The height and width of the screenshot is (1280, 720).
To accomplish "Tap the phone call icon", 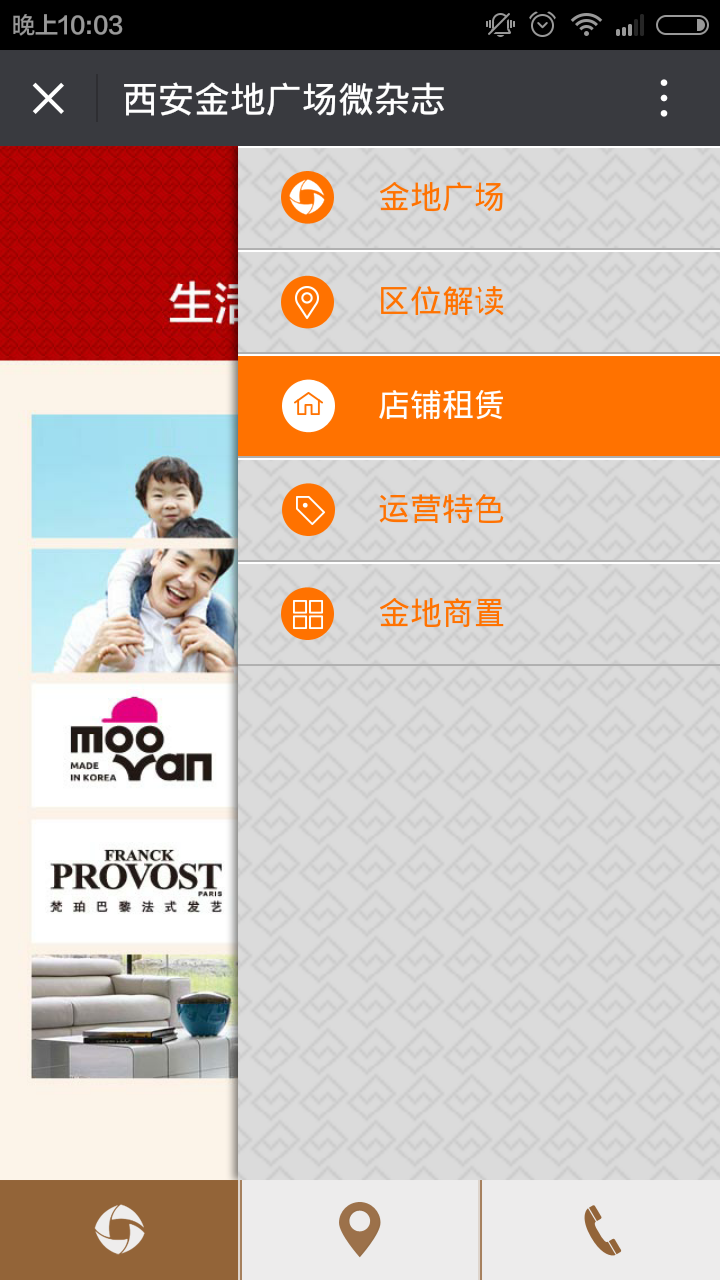I will point(601,1230).
